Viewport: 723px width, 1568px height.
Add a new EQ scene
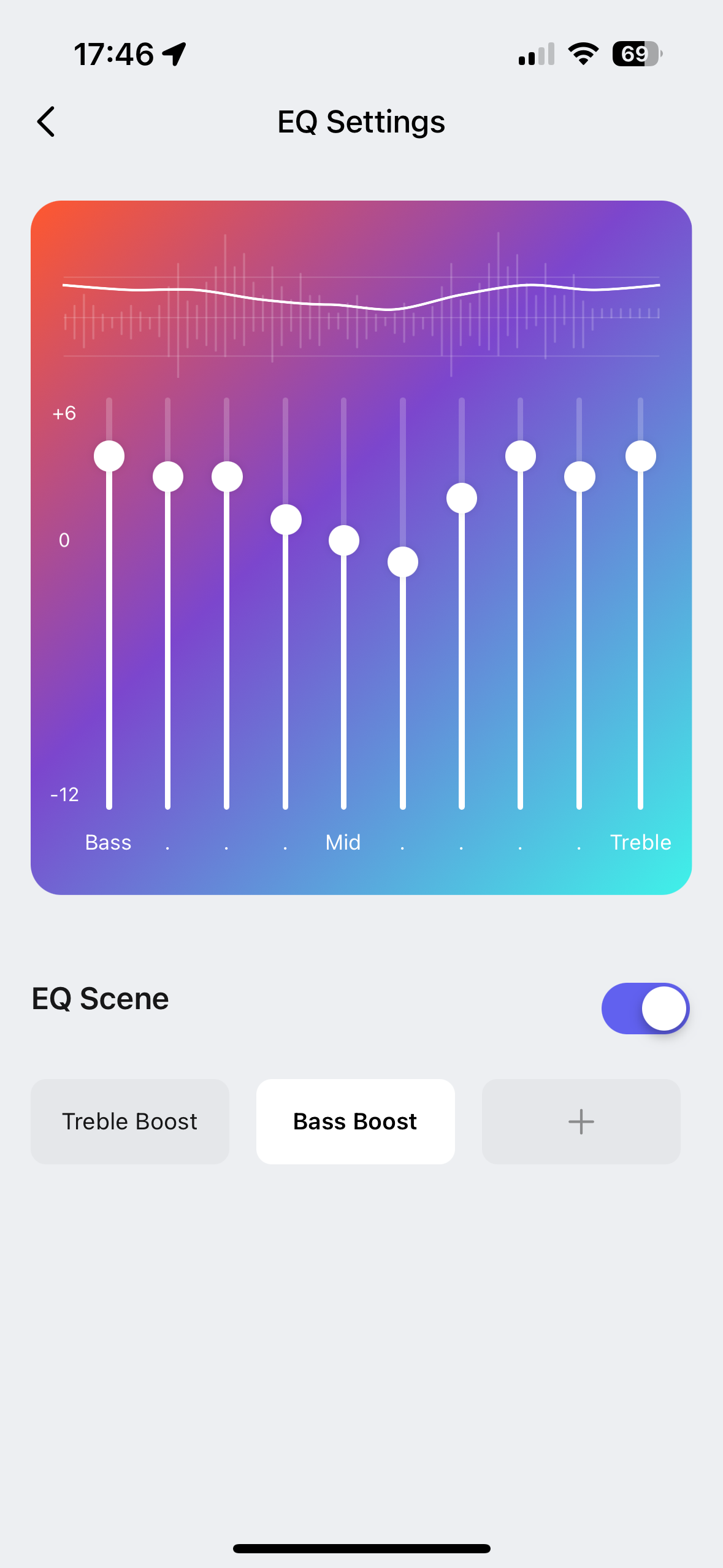581,1121
